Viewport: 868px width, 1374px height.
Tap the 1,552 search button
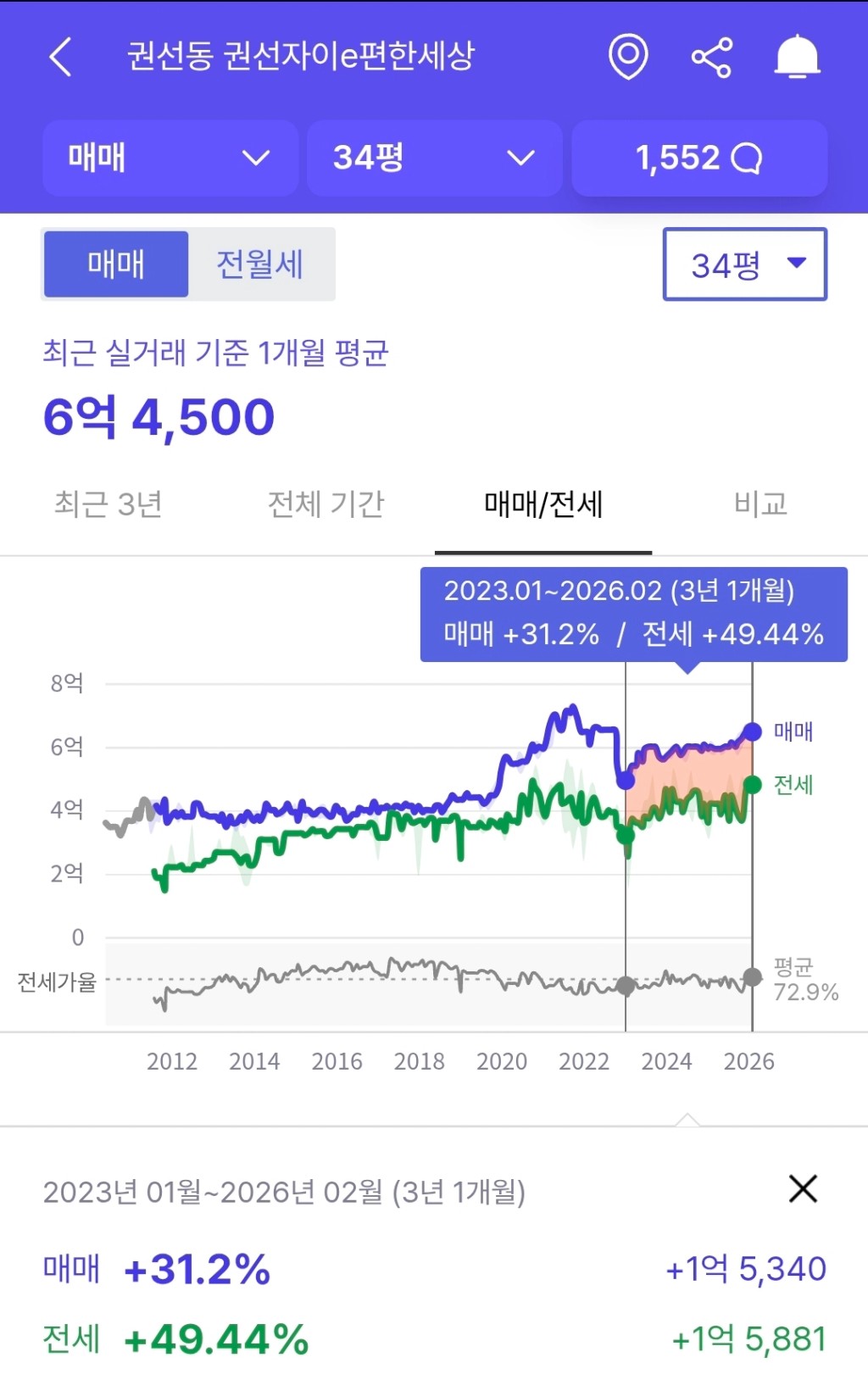click(x=699, y=159)
